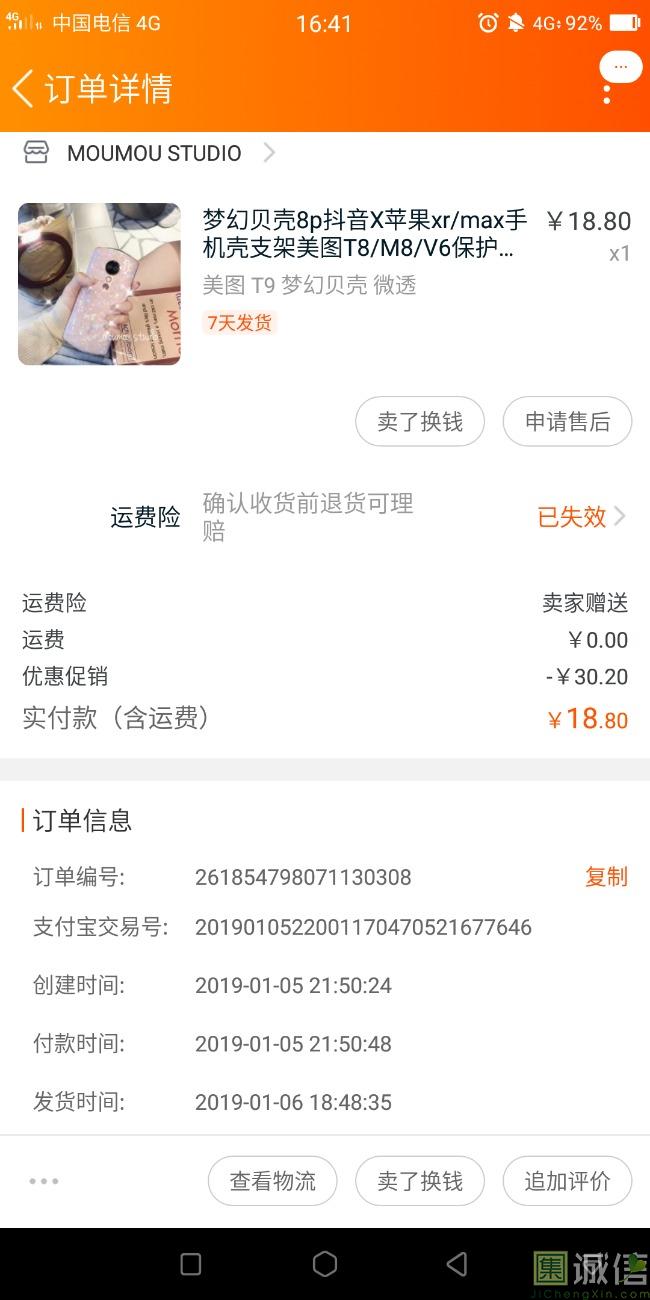Image resolution: width=650 pixels, height=1300 pixels.
Task: Open the phone case product thumbnail
Action: 99,284
